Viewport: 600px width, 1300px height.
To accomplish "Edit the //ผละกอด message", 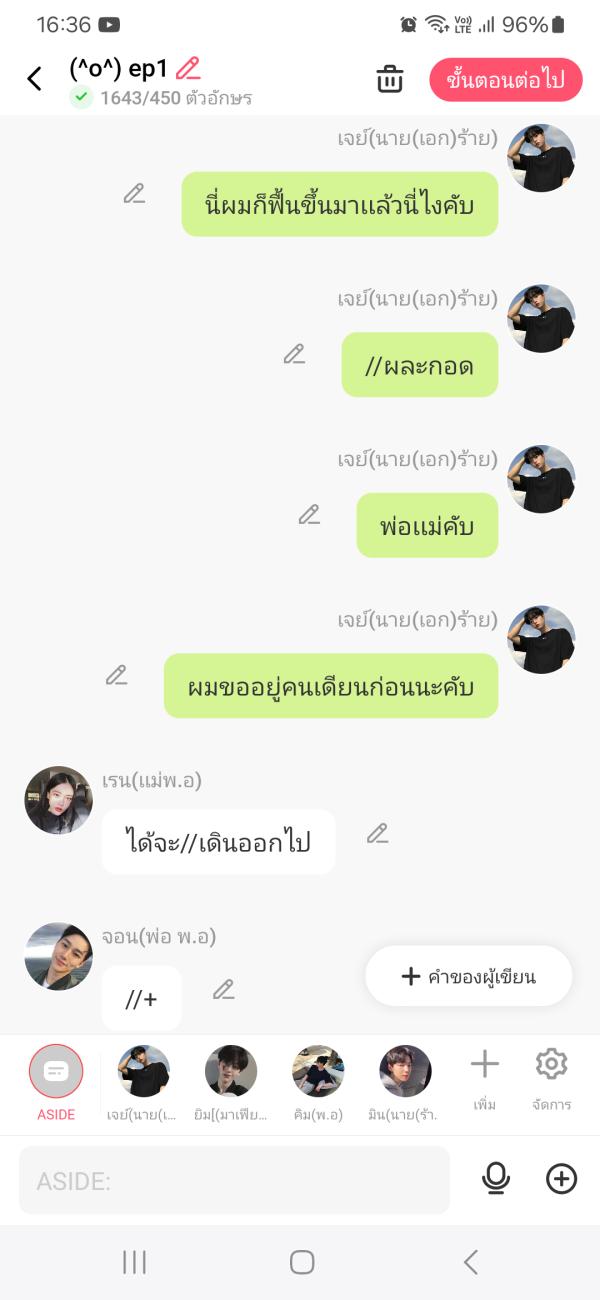I will [x=294, y=354].
